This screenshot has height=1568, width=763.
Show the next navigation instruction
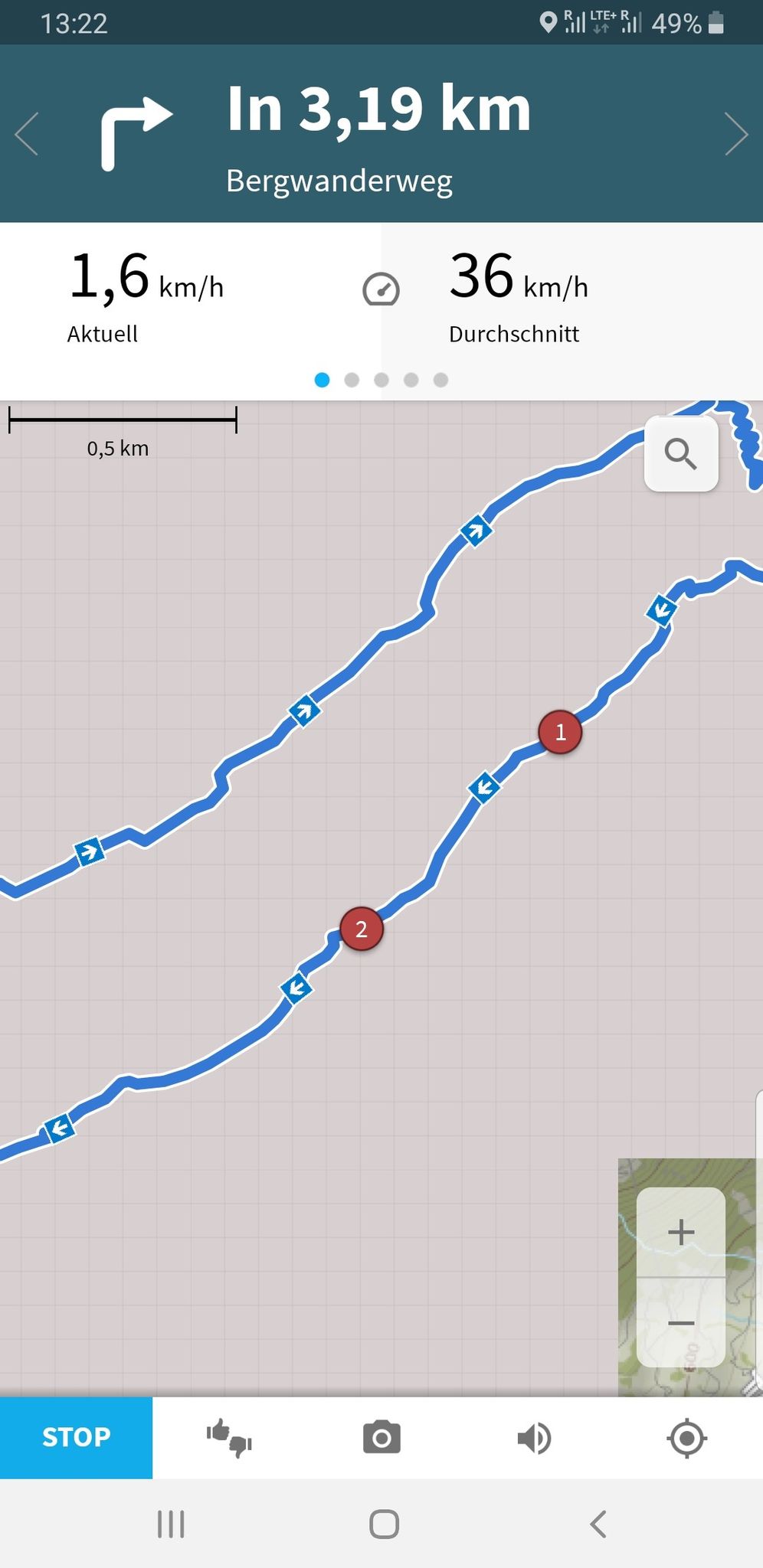[735, 134]
